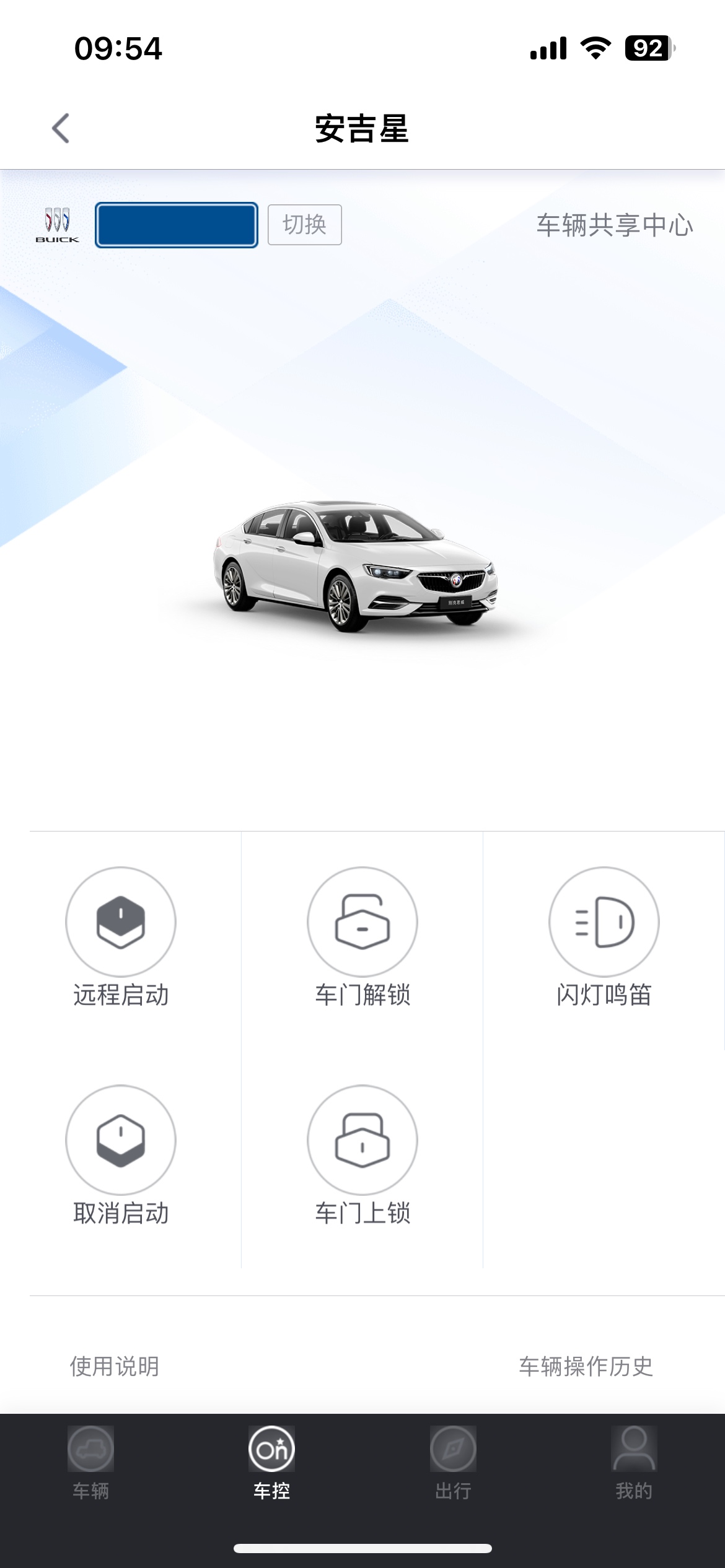Tap the 切换 button to switch vehicle
Viewport: 725px width, 1568px height.
pyautogui.click(x=304, y=225)
